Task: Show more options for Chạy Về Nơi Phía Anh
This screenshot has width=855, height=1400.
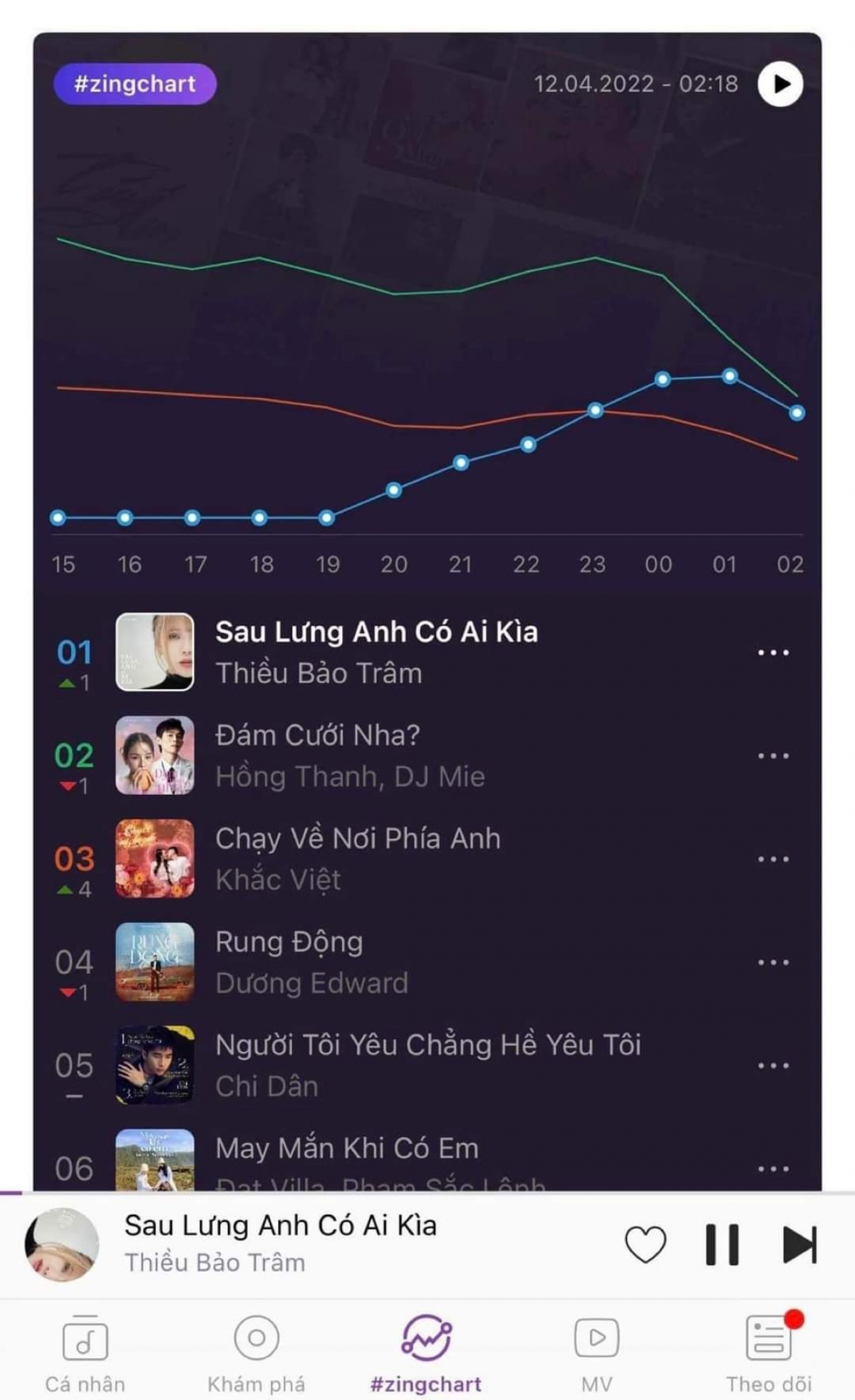Action: [773, 859]
